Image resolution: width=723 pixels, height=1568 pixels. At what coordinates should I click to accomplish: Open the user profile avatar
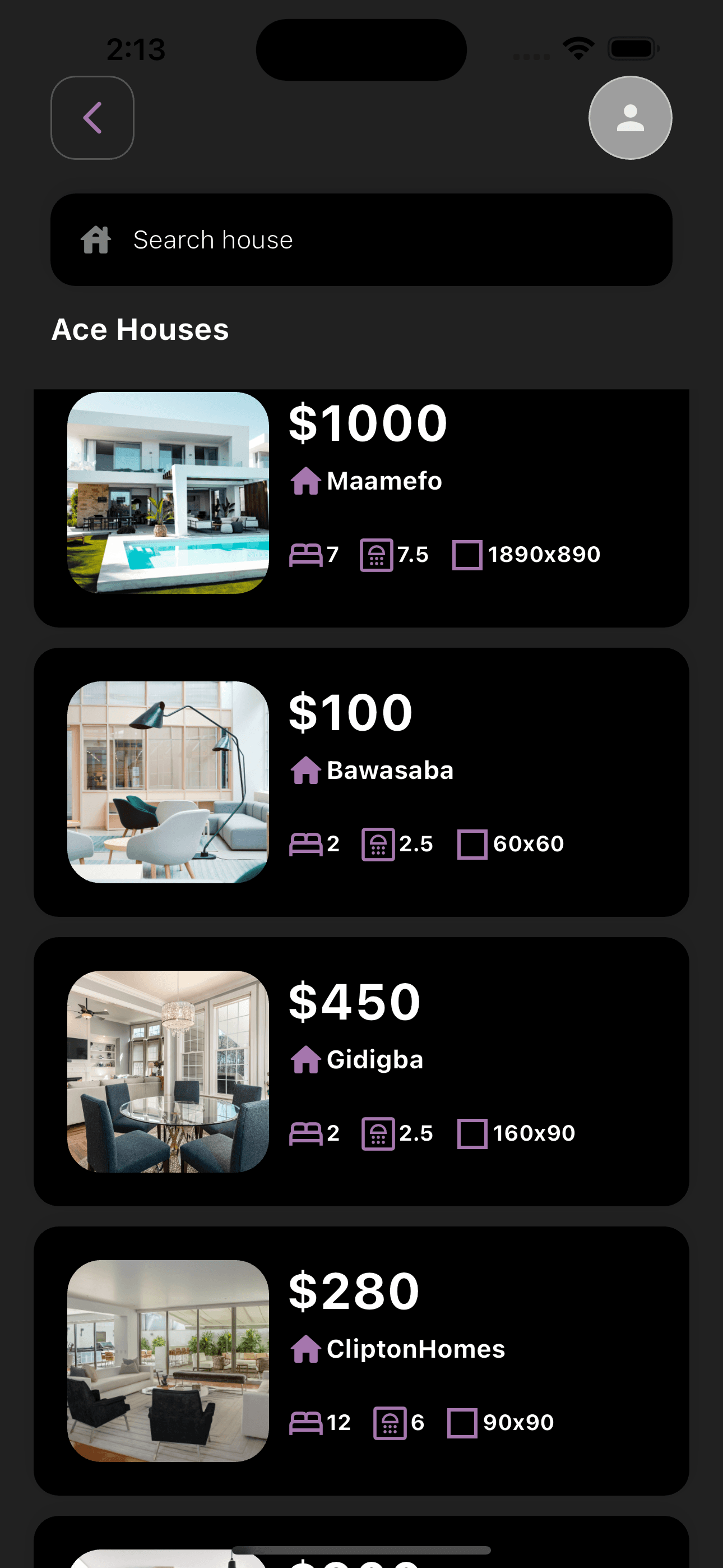tap(630, 117)
